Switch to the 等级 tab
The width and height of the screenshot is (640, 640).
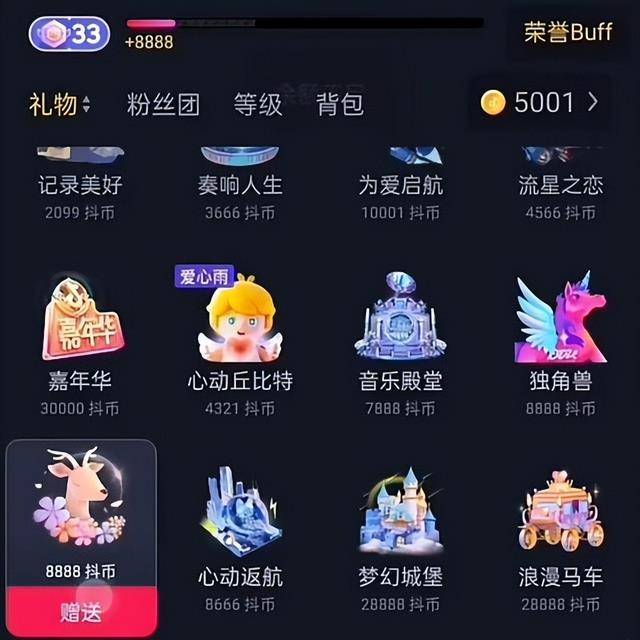(257, 103)
